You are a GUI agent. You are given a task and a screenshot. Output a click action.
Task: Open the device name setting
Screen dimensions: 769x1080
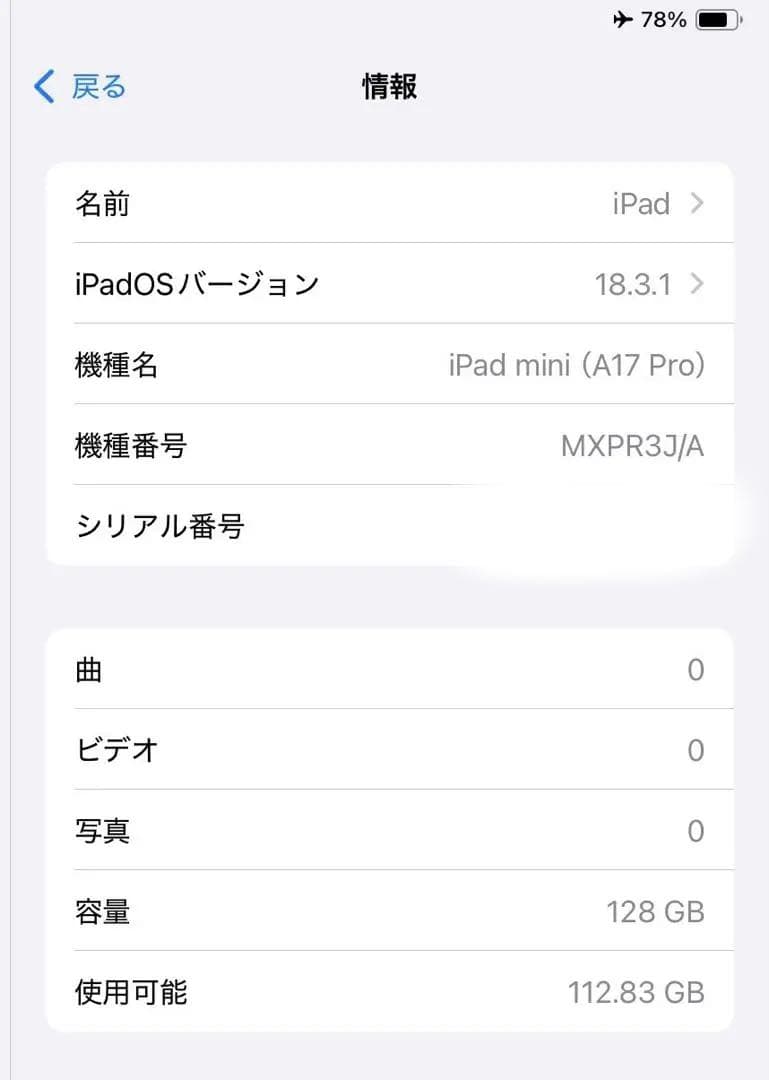click(x=385, y=203)
